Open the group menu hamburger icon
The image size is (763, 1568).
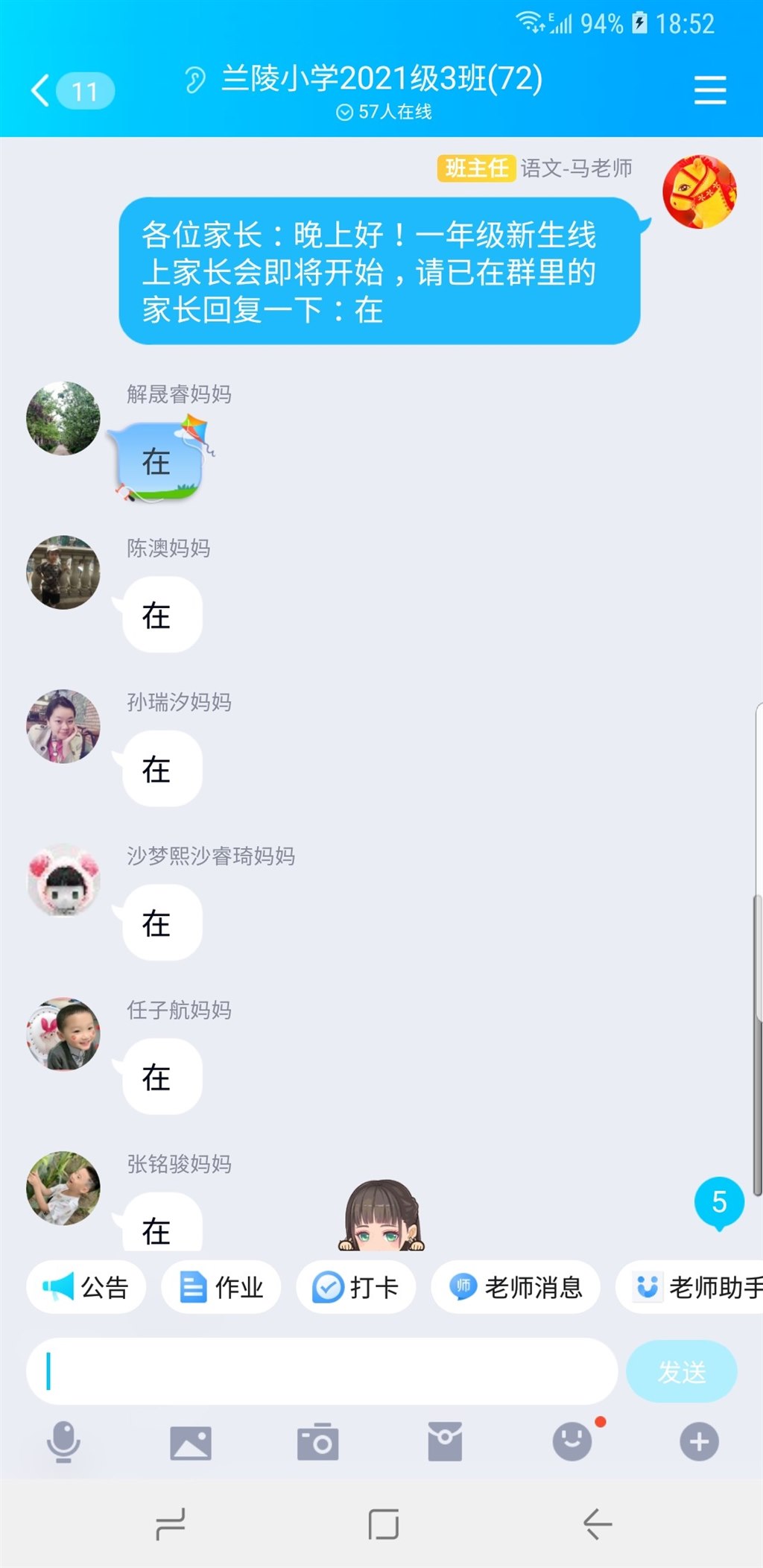coord(709,90)
